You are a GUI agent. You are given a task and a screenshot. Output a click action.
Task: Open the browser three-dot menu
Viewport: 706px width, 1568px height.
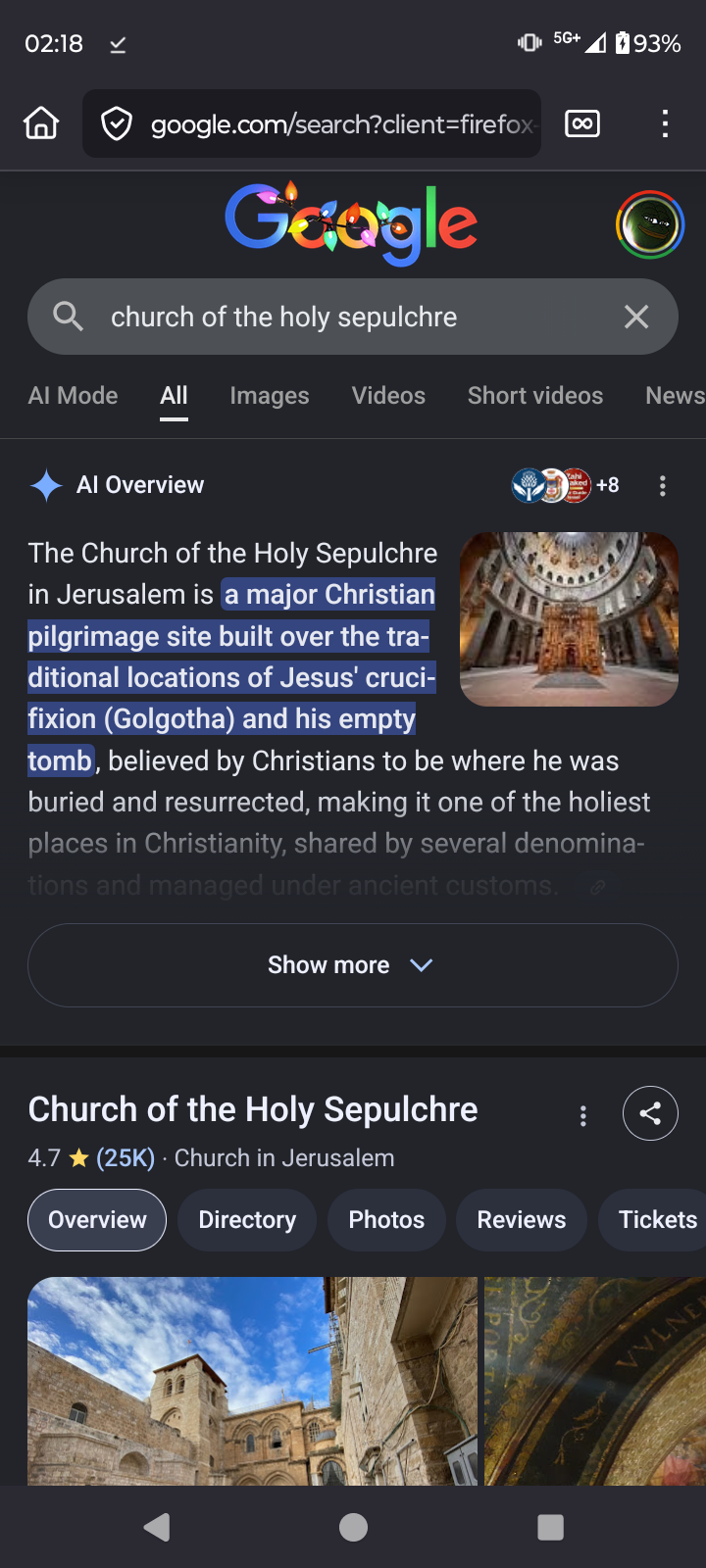point(665,123)
